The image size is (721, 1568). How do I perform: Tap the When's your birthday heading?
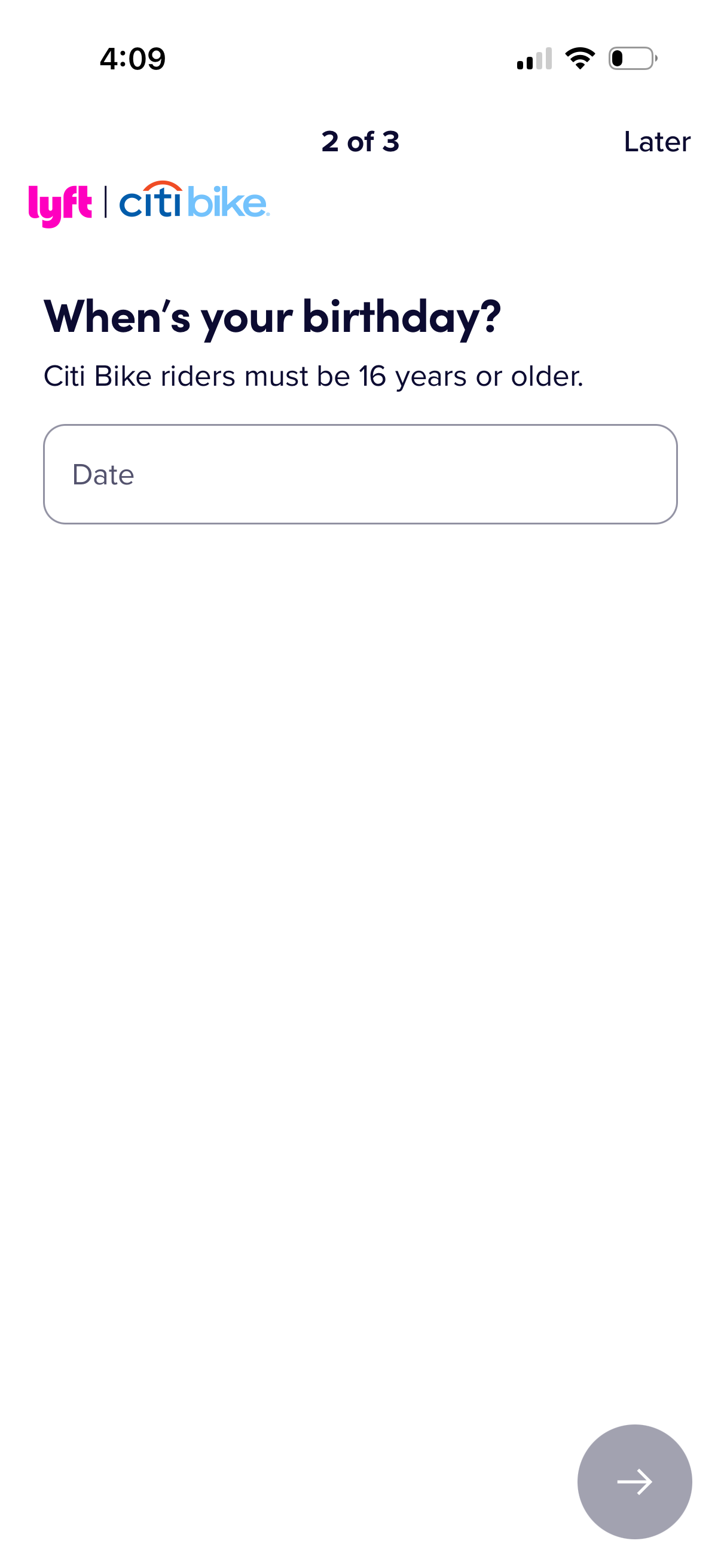click(x=272, y=315)
